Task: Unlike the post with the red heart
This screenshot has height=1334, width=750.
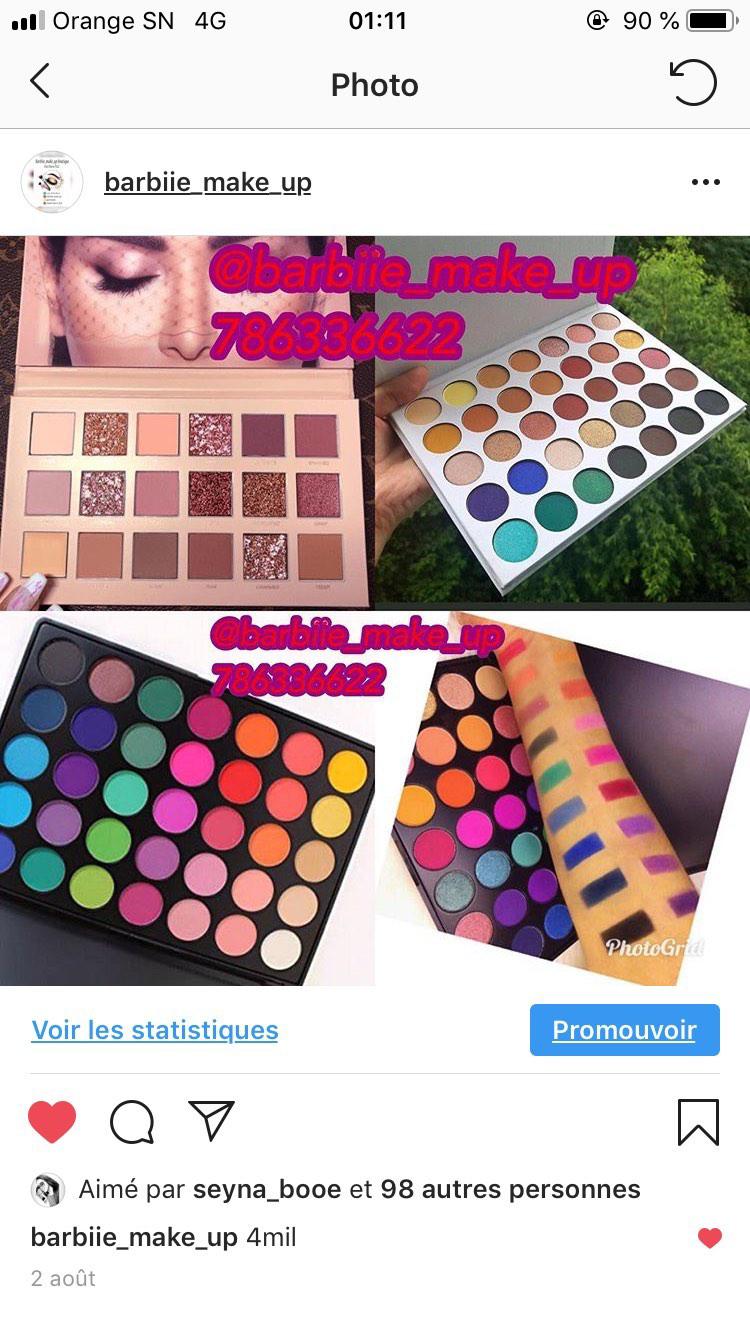Action: tap(52, 1121)
